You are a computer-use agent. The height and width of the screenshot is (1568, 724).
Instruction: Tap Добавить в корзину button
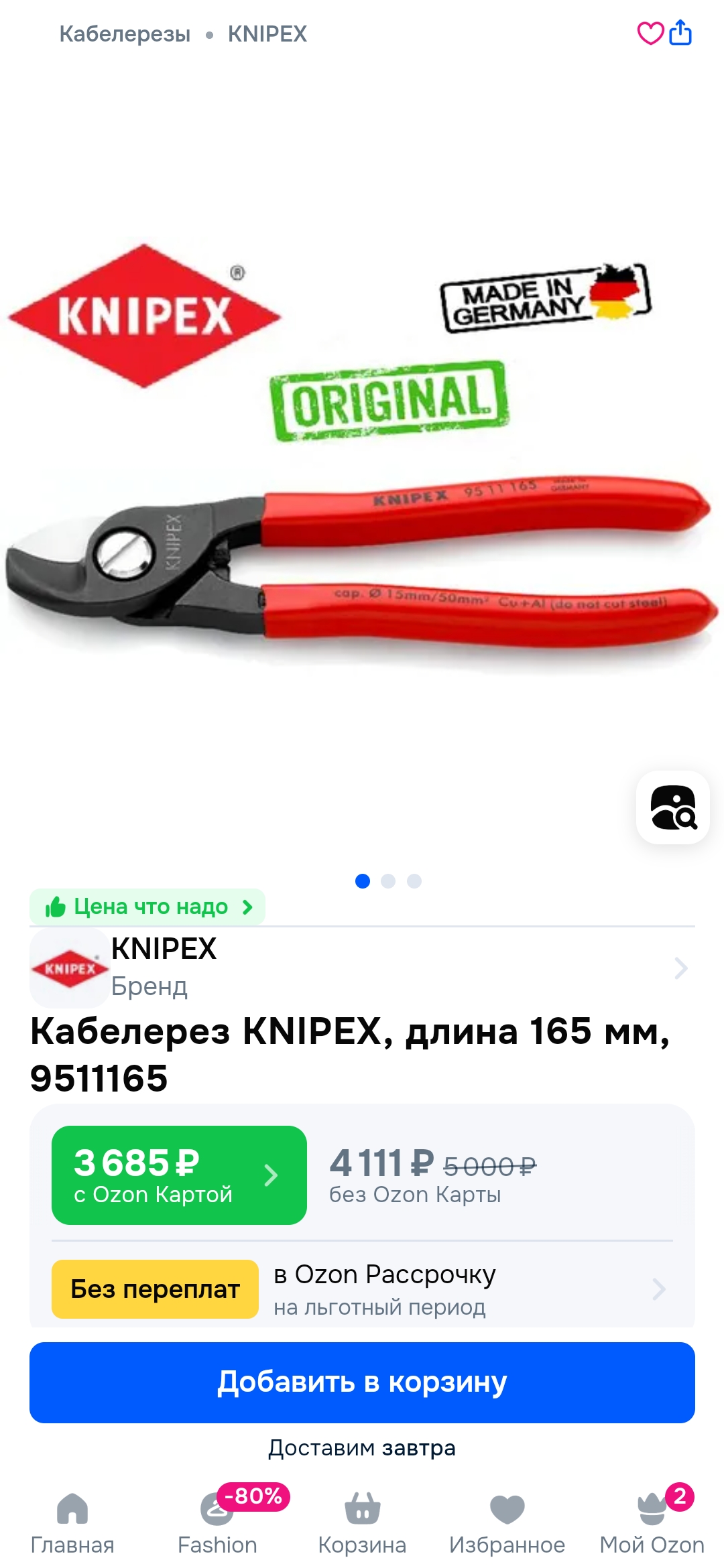pyautogui.click(x=362, y=1382)
